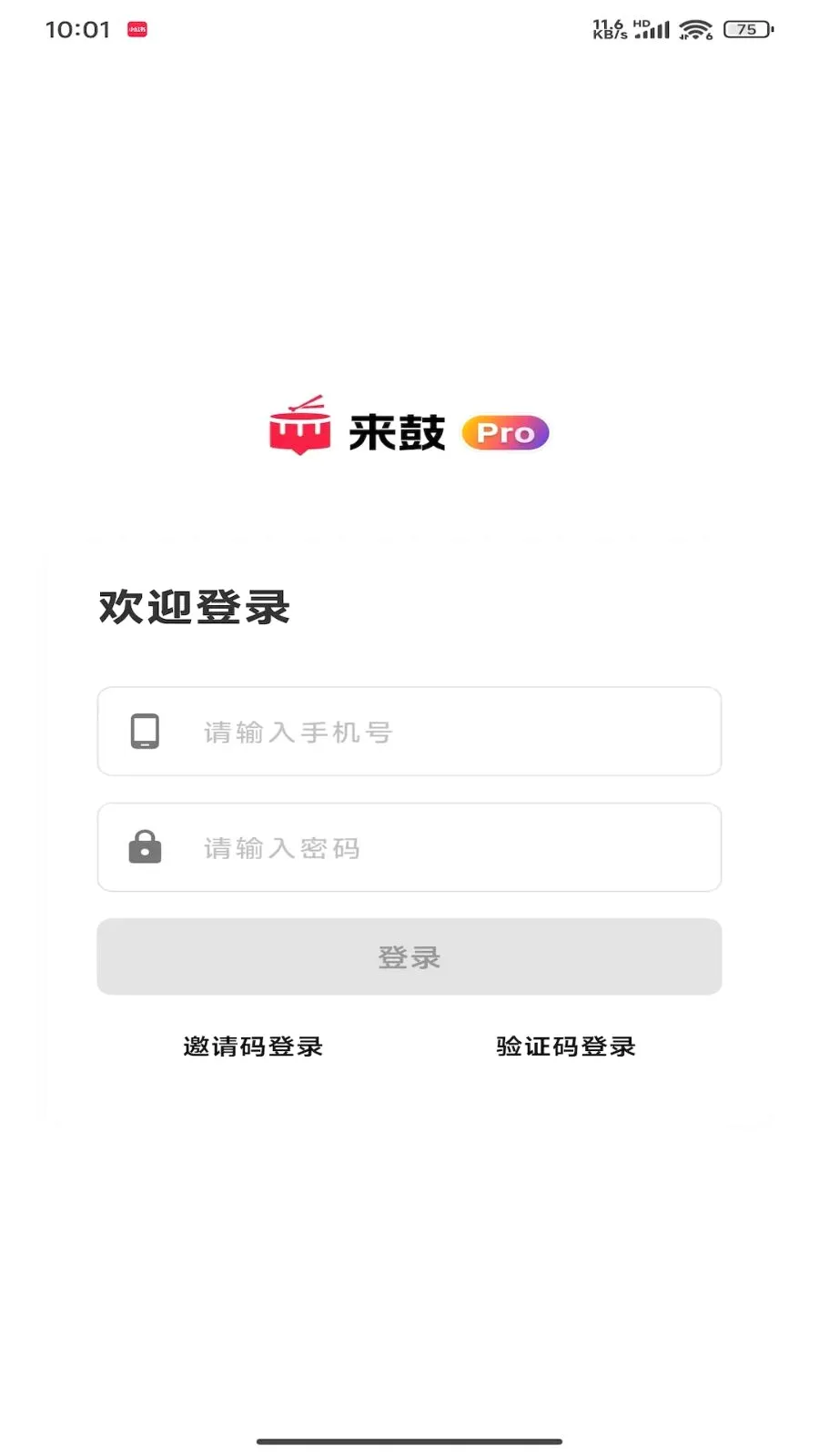Focus the password input field
This screenshot has height=1456, width=819.
(409, 847)
